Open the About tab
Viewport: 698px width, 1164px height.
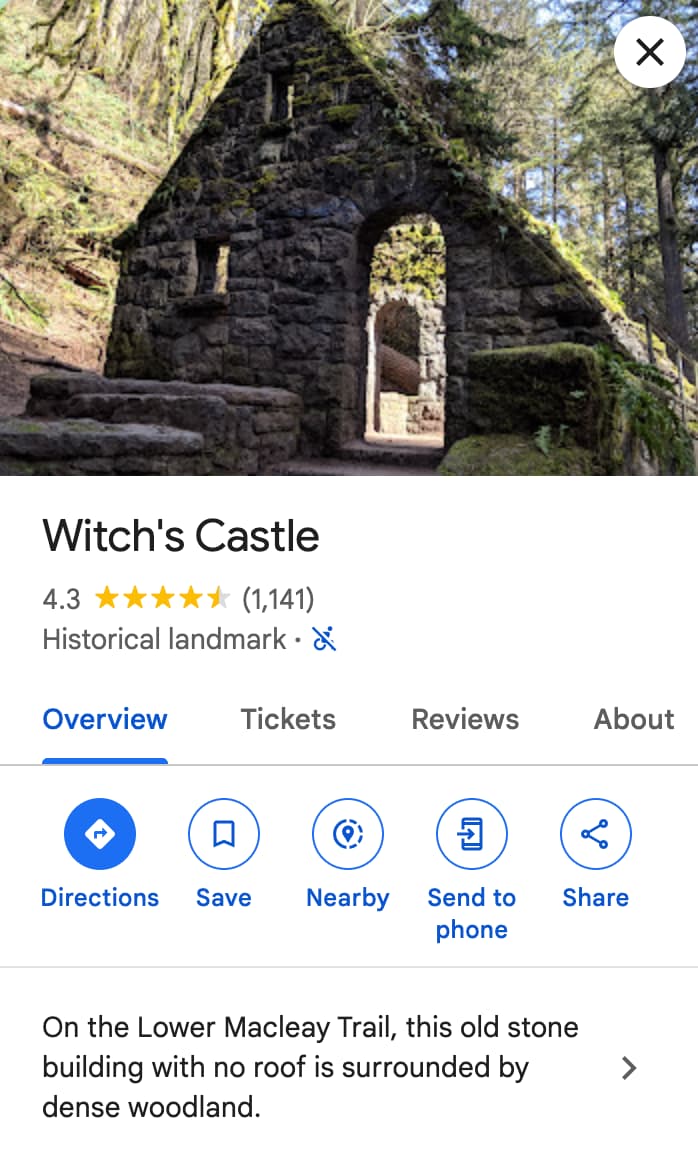(633, 719)
